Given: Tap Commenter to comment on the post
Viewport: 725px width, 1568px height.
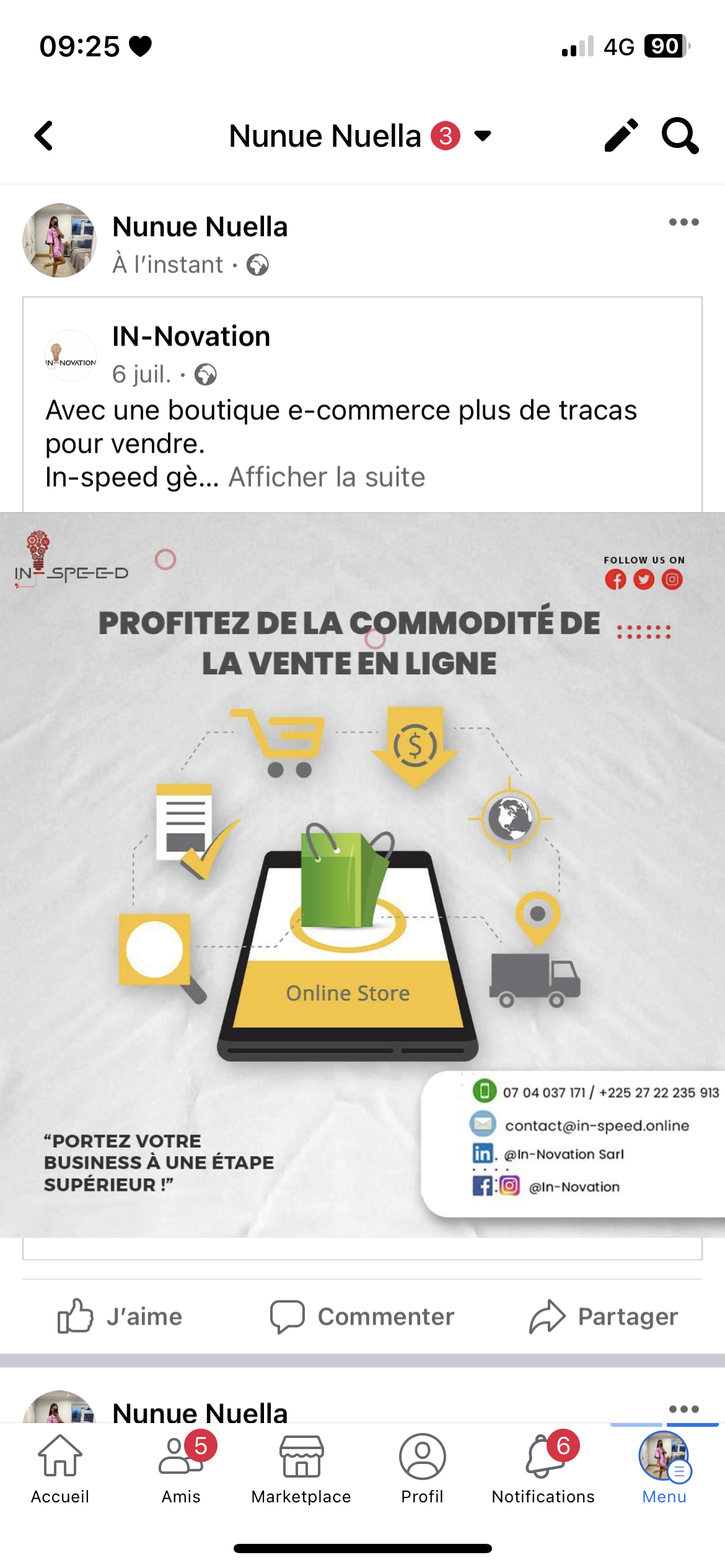Looking at the screenshot, I should coord(362,1316).
